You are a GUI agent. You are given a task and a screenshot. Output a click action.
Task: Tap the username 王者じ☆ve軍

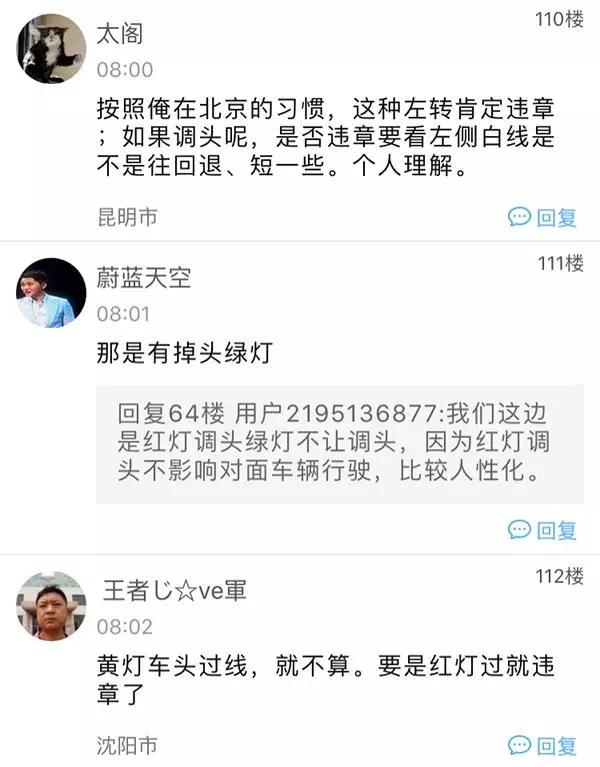click(x=173, y=590)
